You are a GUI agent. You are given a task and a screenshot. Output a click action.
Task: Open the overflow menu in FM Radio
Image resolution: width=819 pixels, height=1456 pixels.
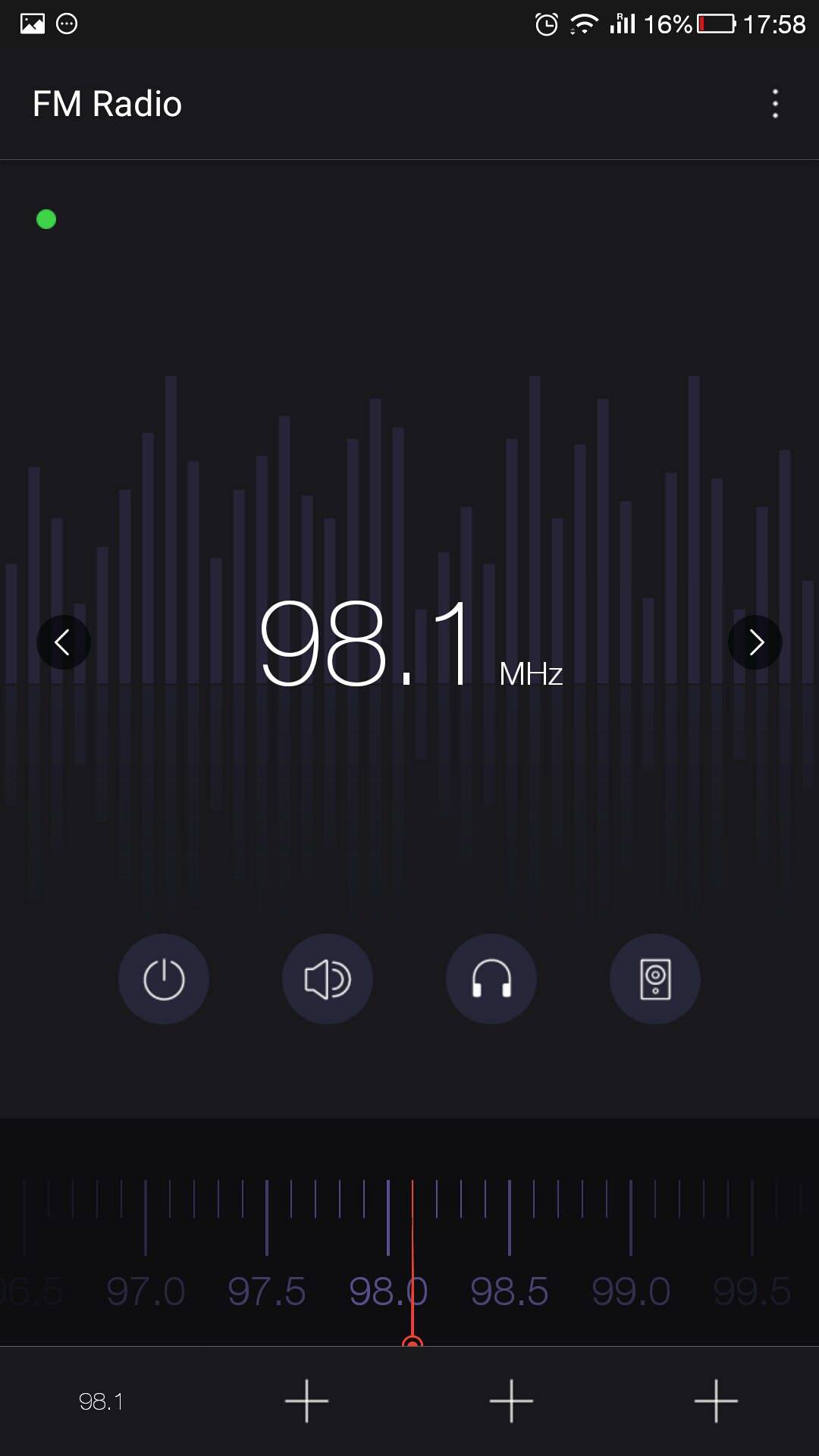tap(775, 104)
